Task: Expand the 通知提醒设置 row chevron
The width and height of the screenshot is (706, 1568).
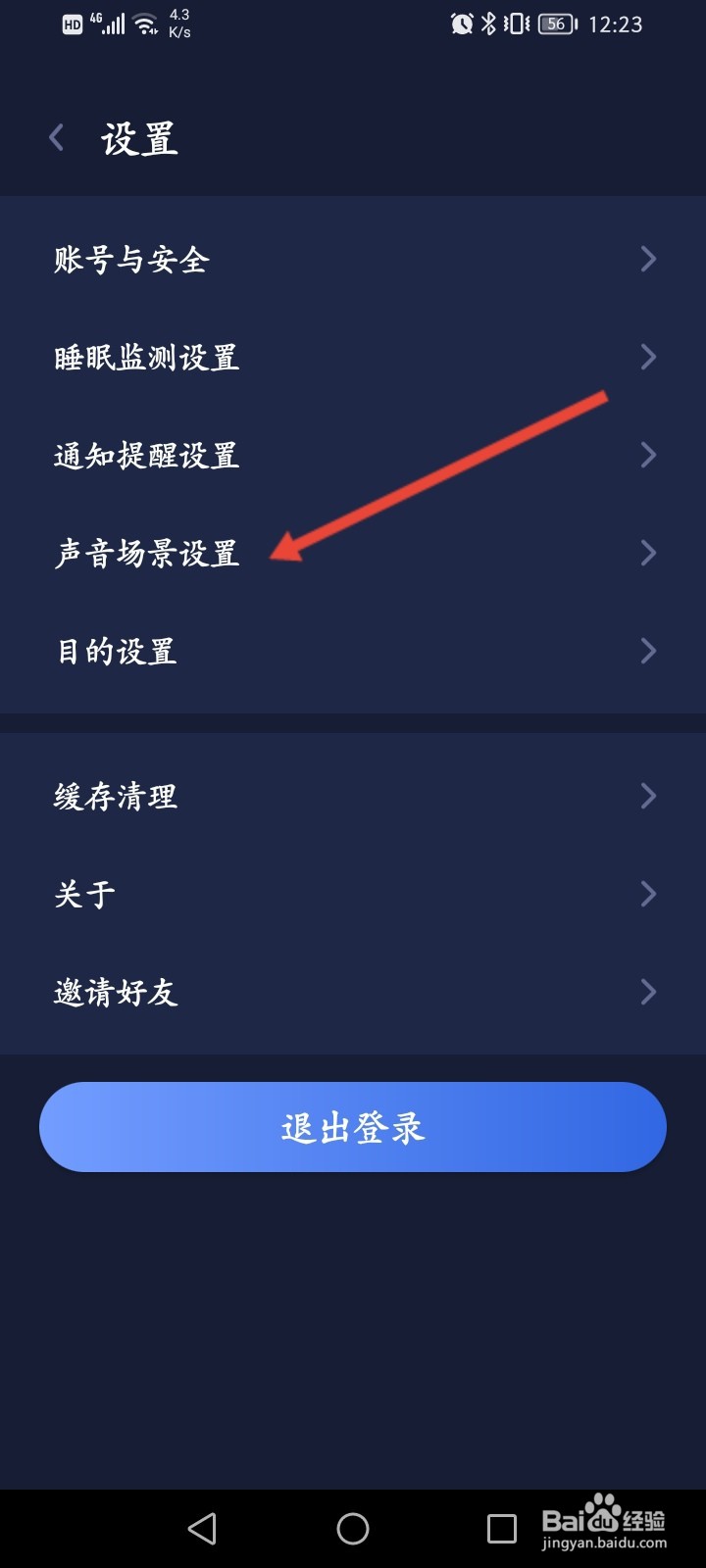Action: 648,455
